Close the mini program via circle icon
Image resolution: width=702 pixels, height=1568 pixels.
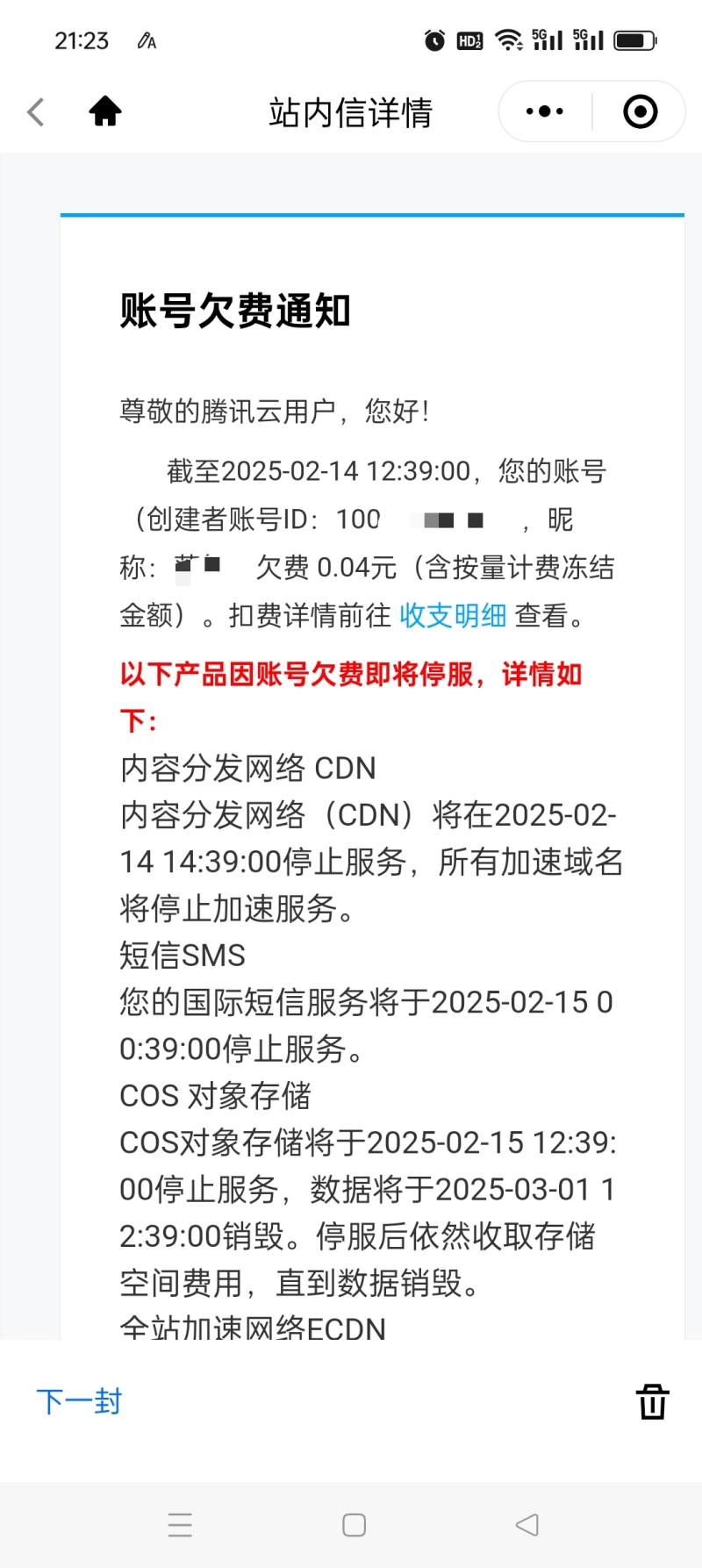(640, 111)
